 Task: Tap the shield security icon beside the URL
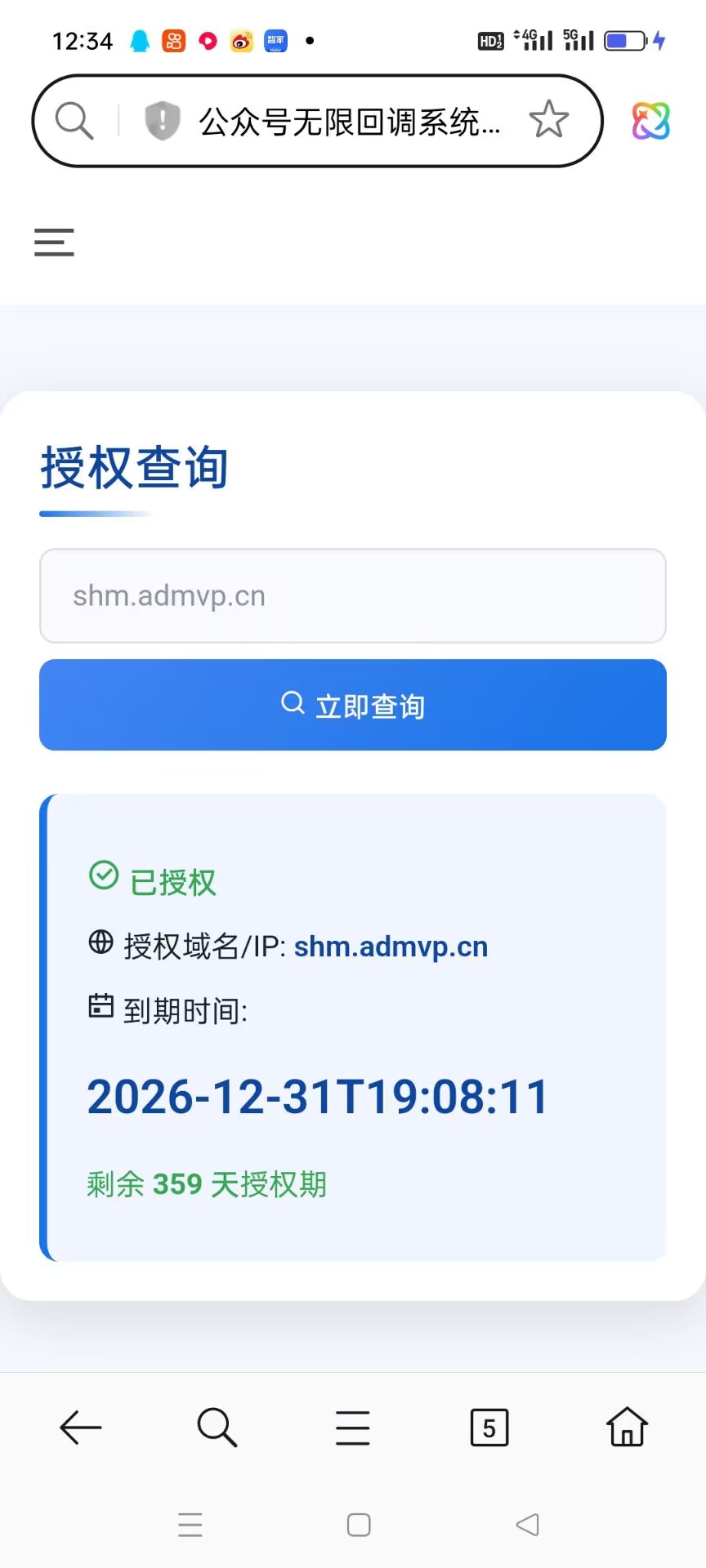point(161,120)
